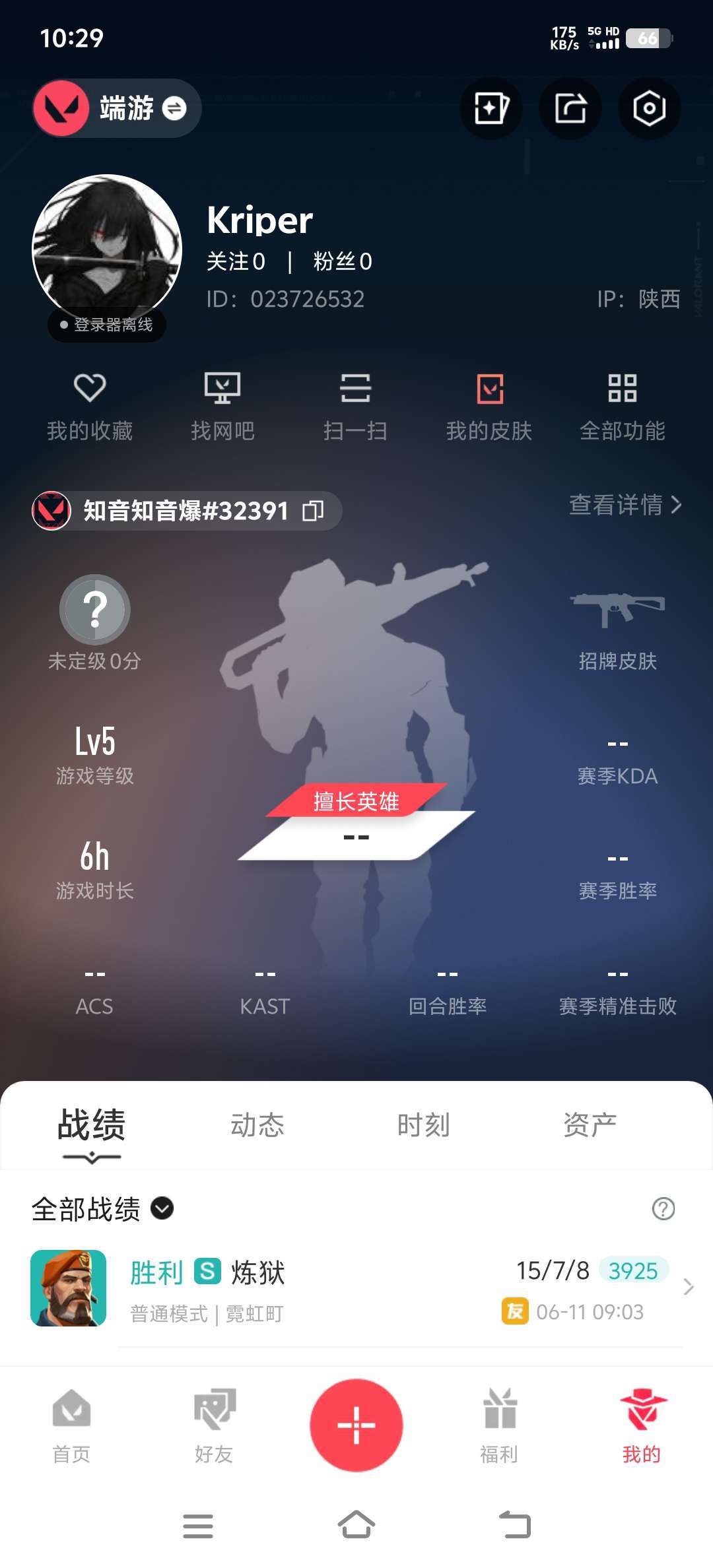The height and width of the screenshot is (1568, 713).
Task: Switch to the 资产 tab
Action: coord(590,1125)
